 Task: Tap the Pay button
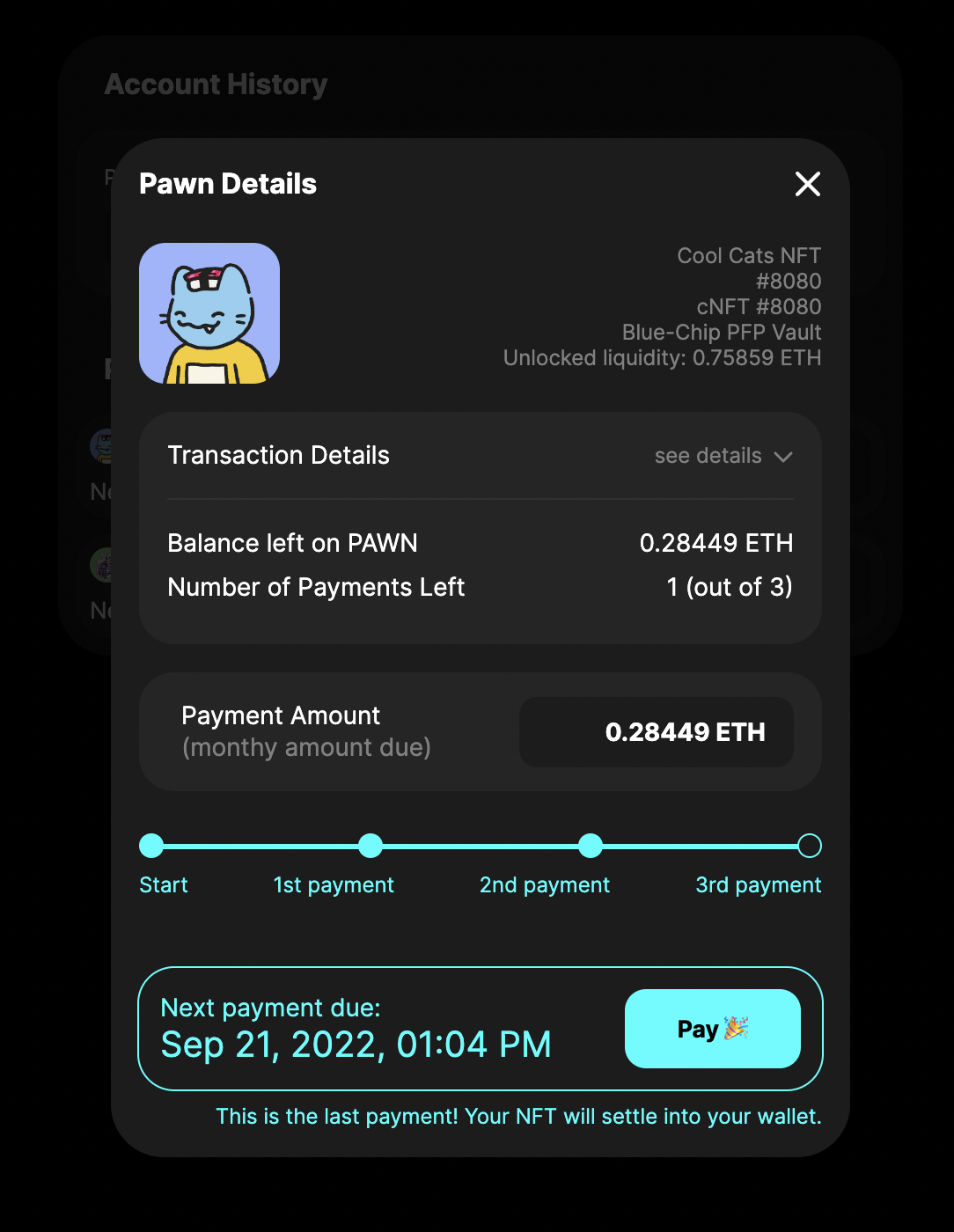point(712,1029)
